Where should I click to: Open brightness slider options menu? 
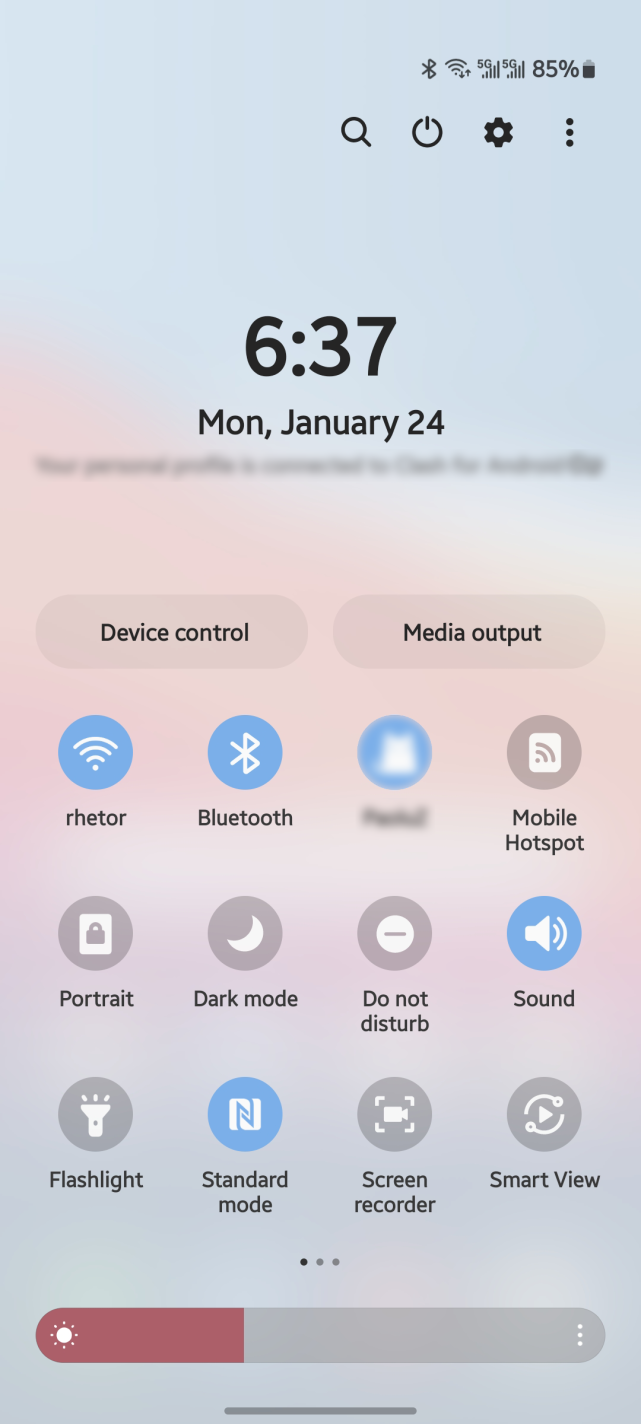(x=580, y=1335)
